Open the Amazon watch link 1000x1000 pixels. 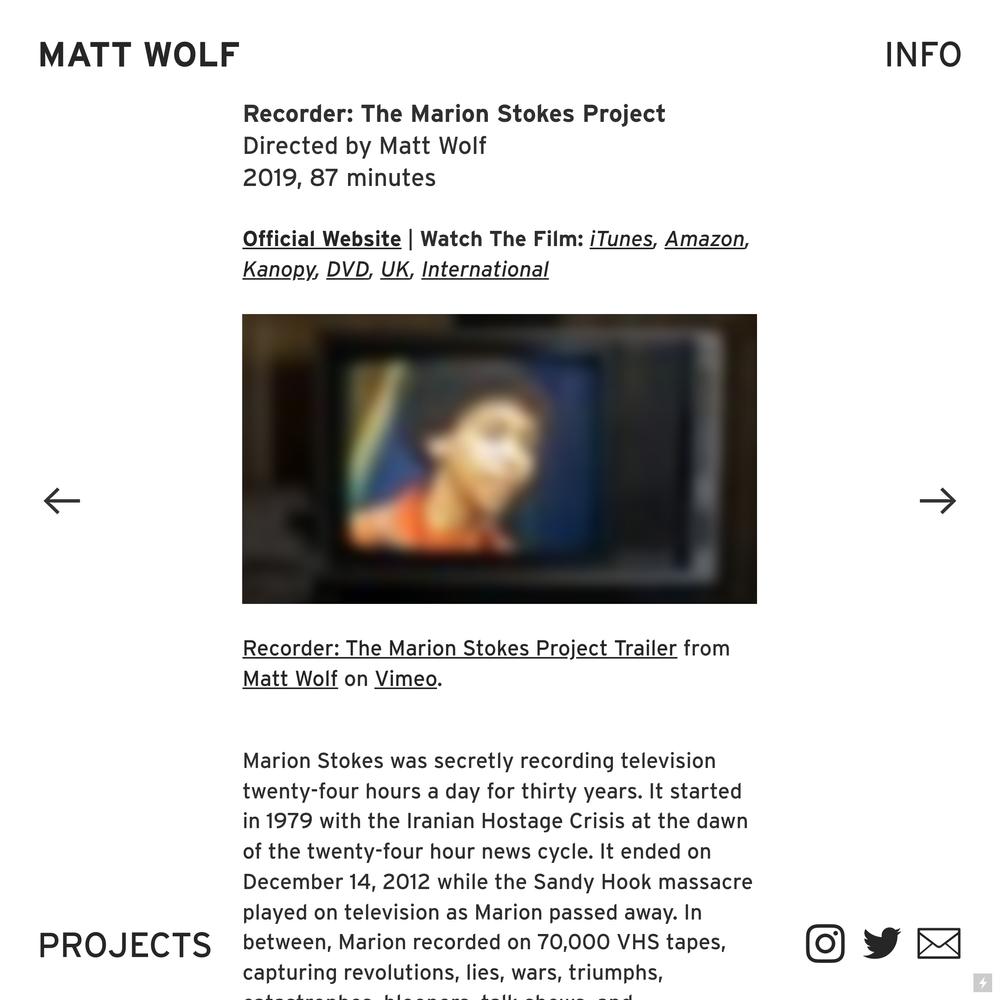coord(704,239)
